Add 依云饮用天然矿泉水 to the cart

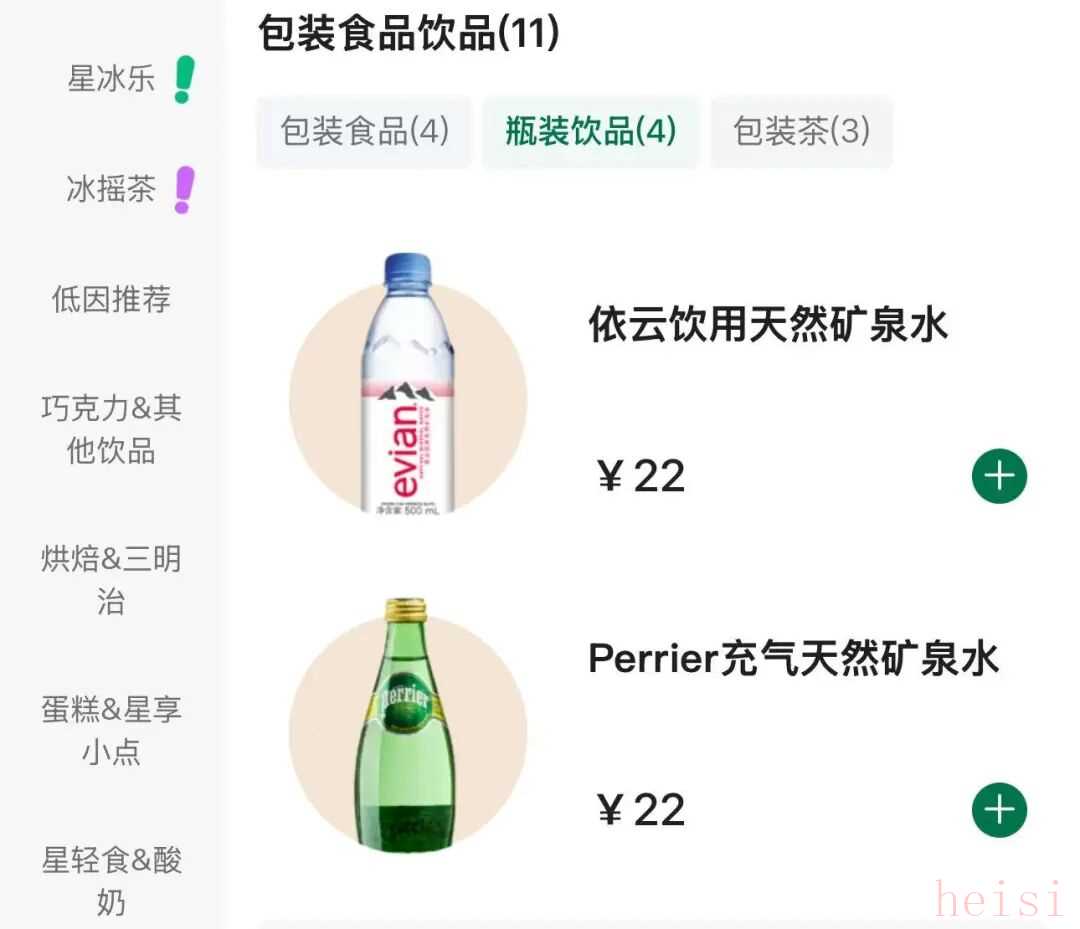(999, 476)
